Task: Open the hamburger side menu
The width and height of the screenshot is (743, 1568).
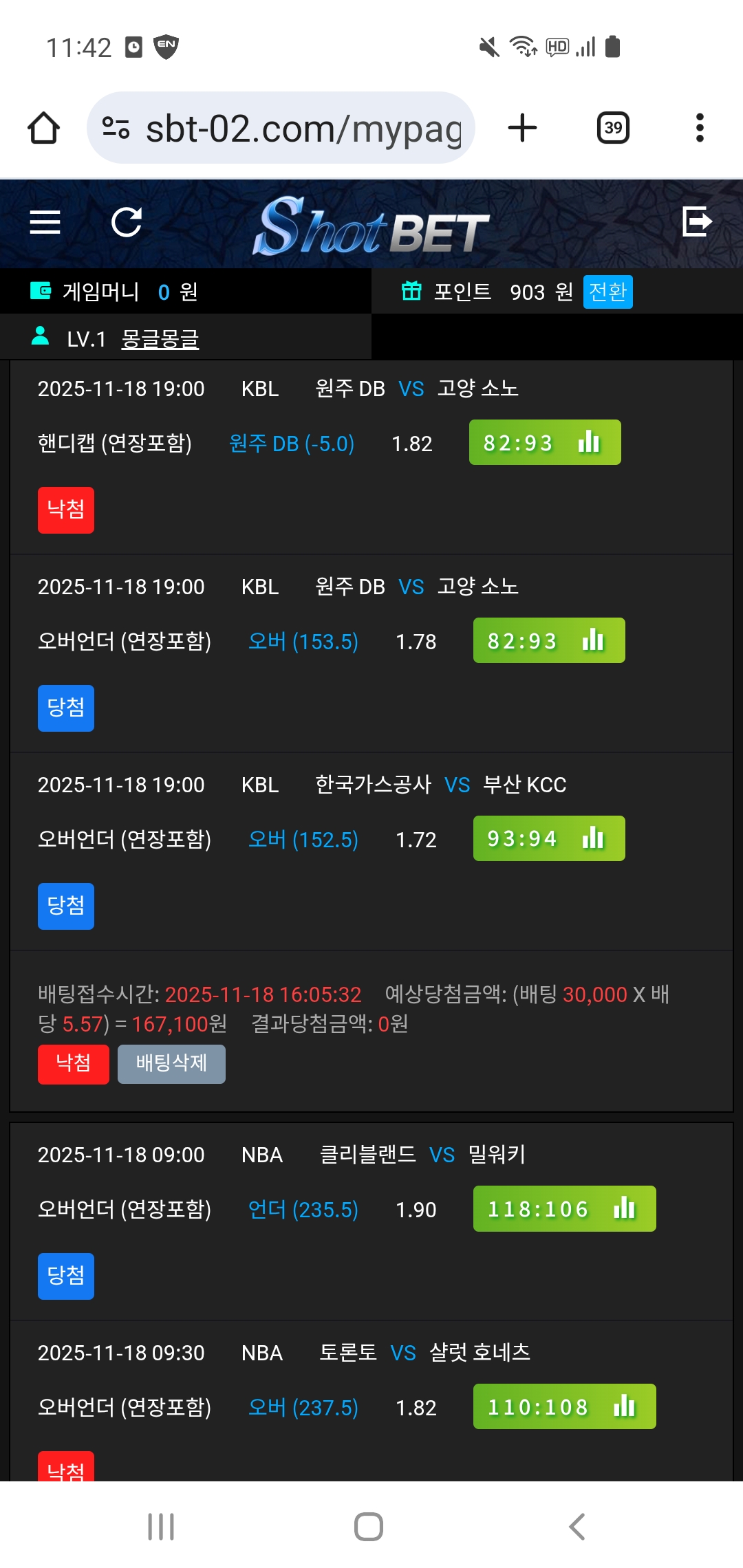Action: tap(45, 222)
